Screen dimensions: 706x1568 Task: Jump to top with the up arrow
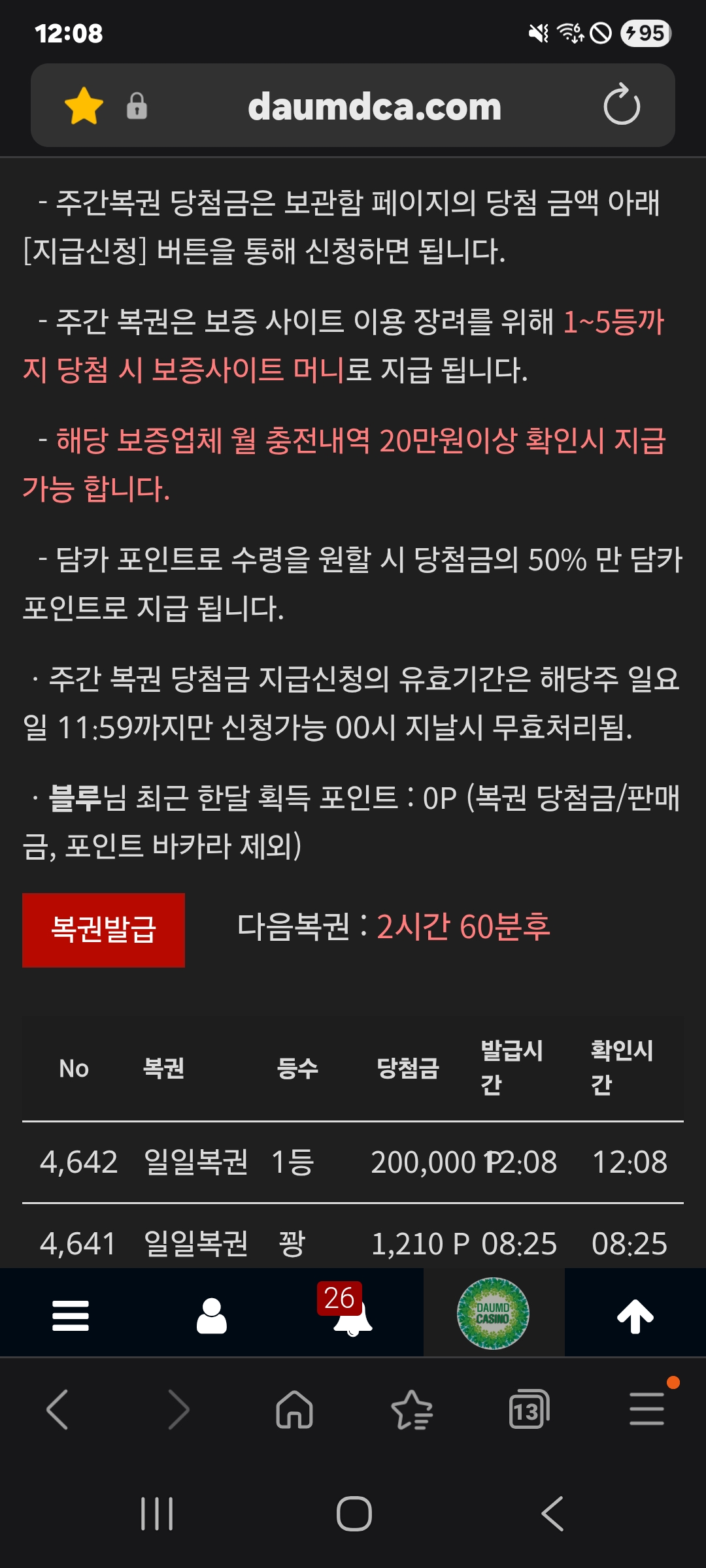pyautogui.click(x=635, y=1315)
